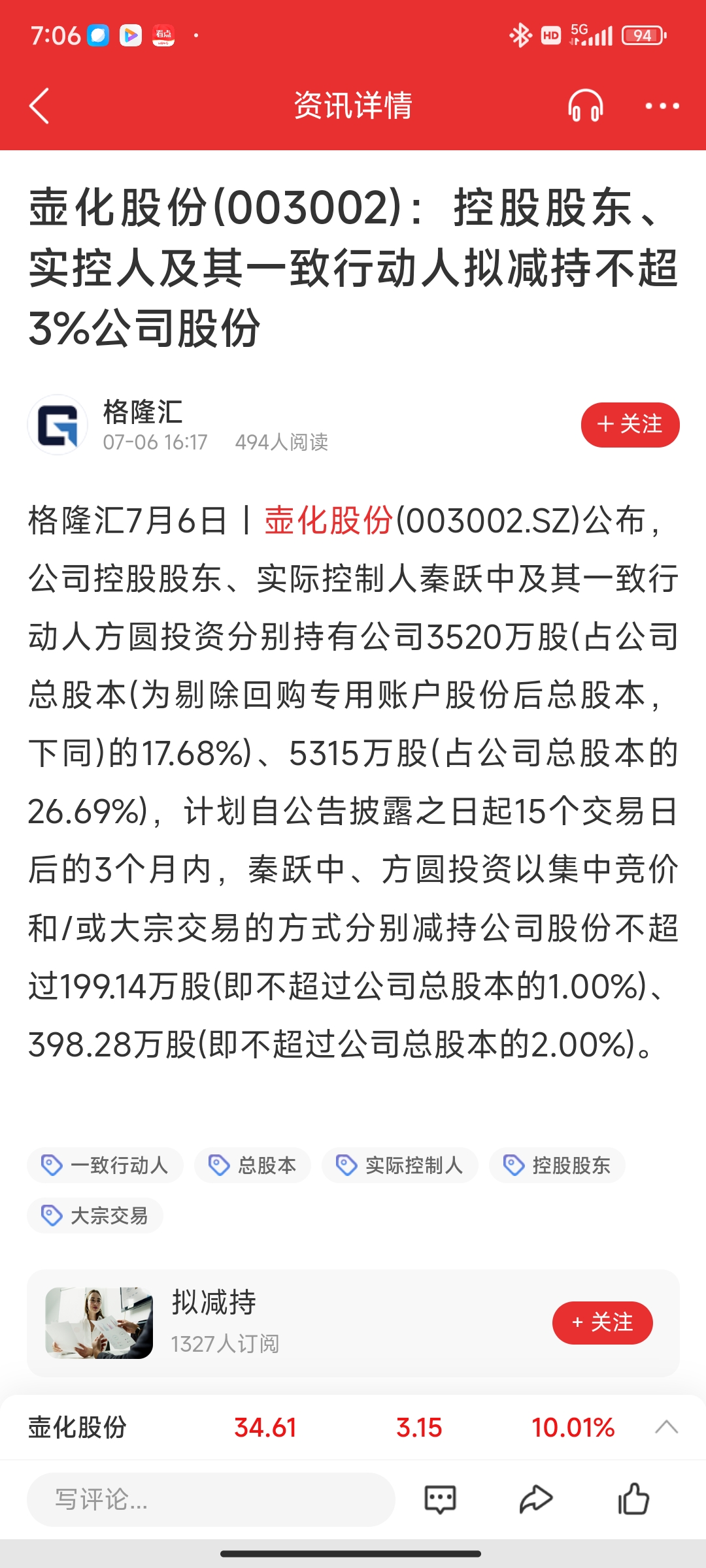
Task: Tap the 写评论 comment input field
Action: tap(211, 1499)
